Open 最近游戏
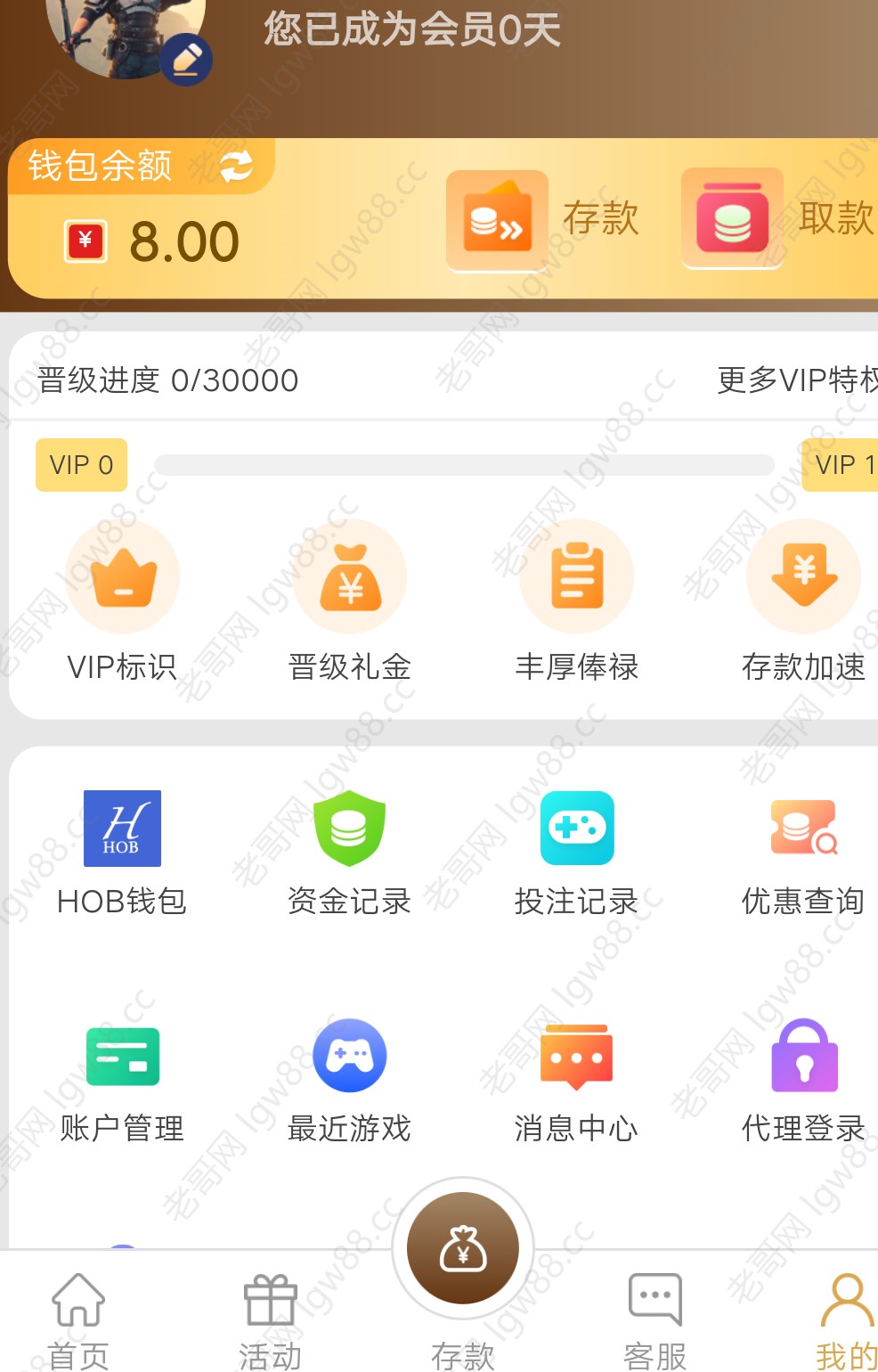 coord(350,1081)
